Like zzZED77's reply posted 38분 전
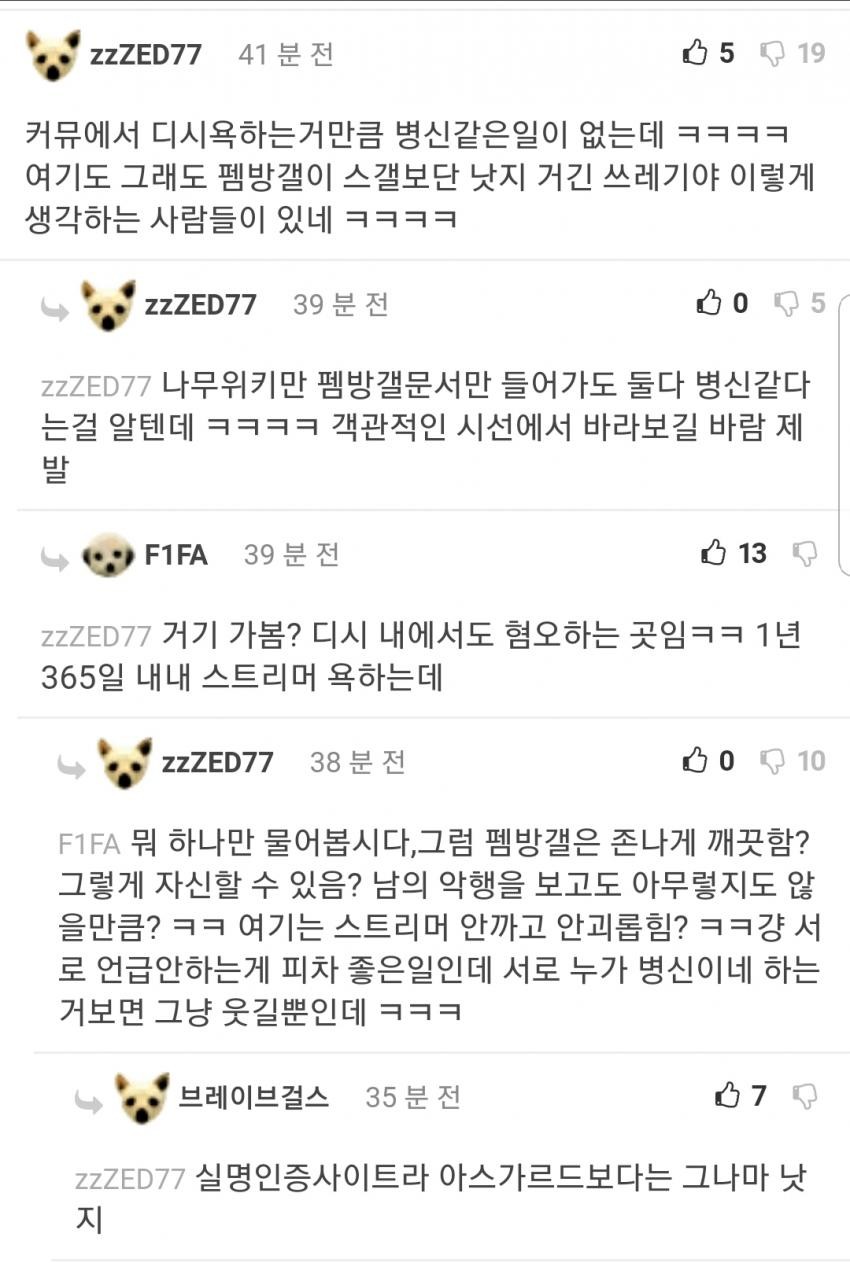The height and width of the screenshot is (1263, 850). [x=695, y=761]
